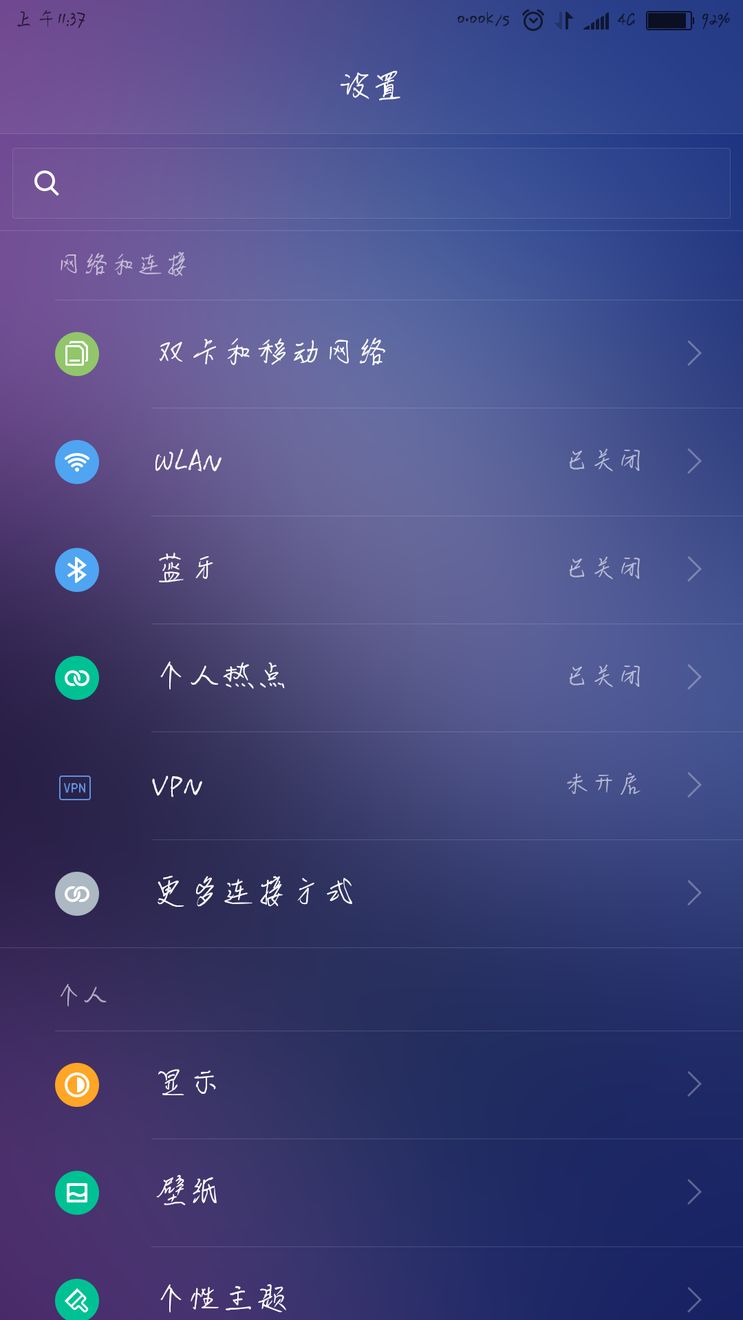
Task: Expand 更多连接方式 with its chevron
Action: pos(695,893)
